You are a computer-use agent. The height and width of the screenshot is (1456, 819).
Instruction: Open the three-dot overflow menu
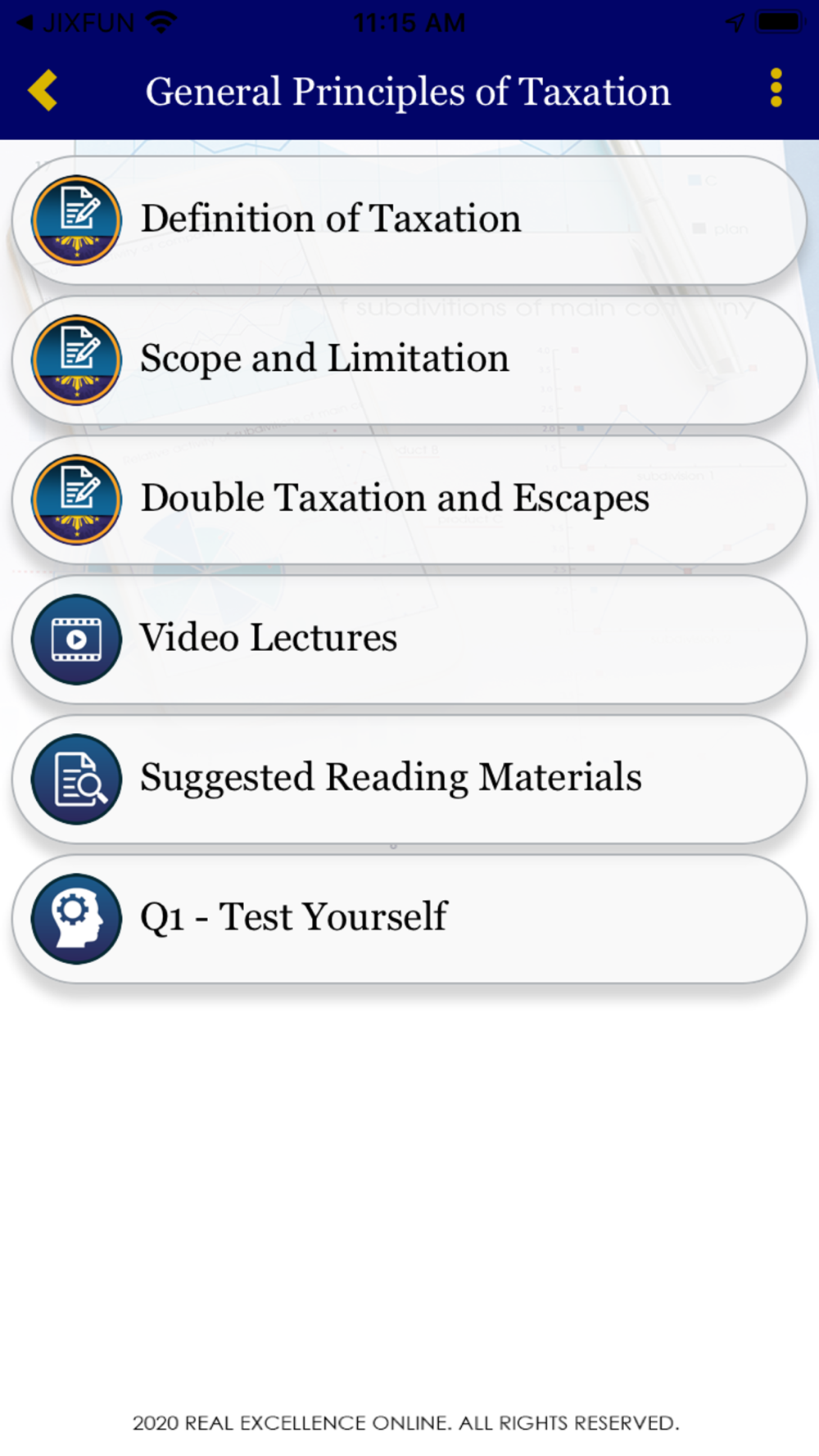(776, 88)
